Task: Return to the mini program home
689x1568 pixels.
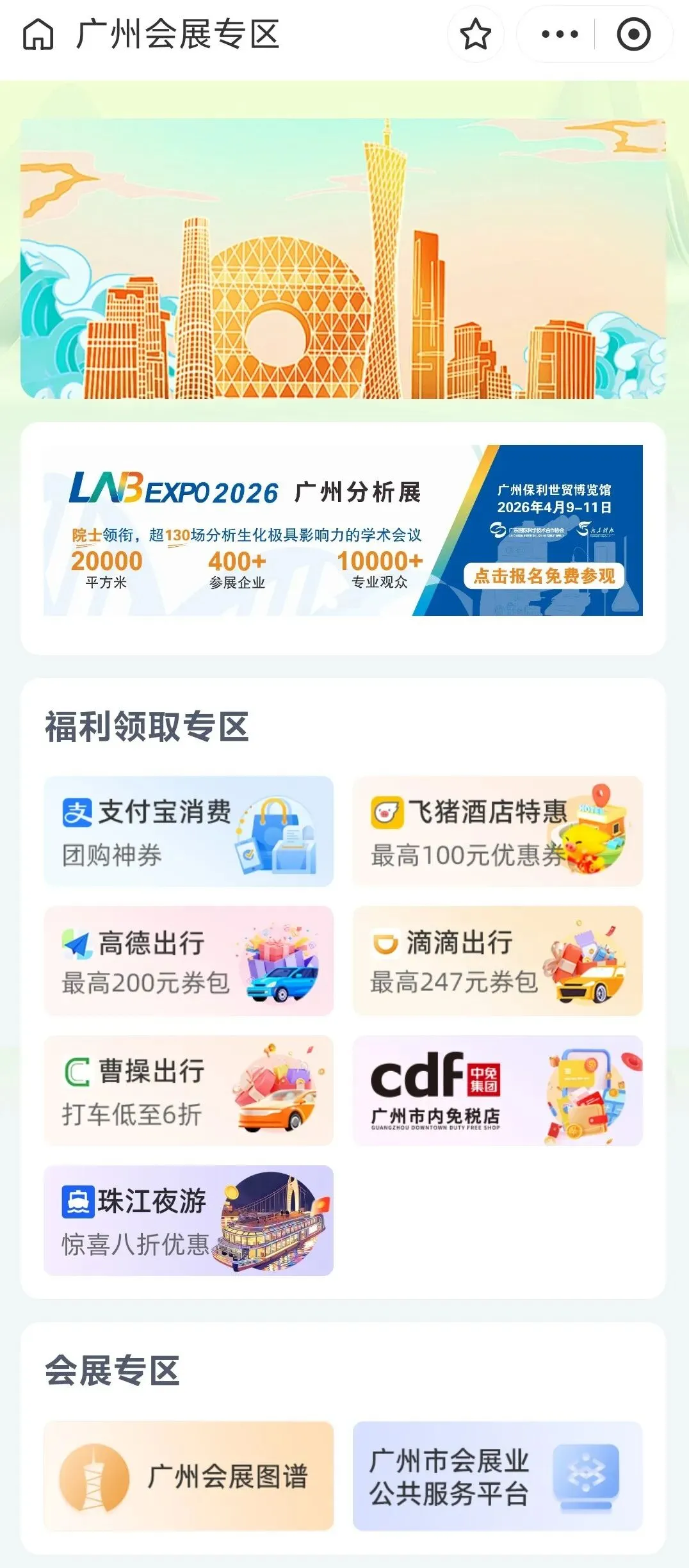Action: tap(38, 34)
